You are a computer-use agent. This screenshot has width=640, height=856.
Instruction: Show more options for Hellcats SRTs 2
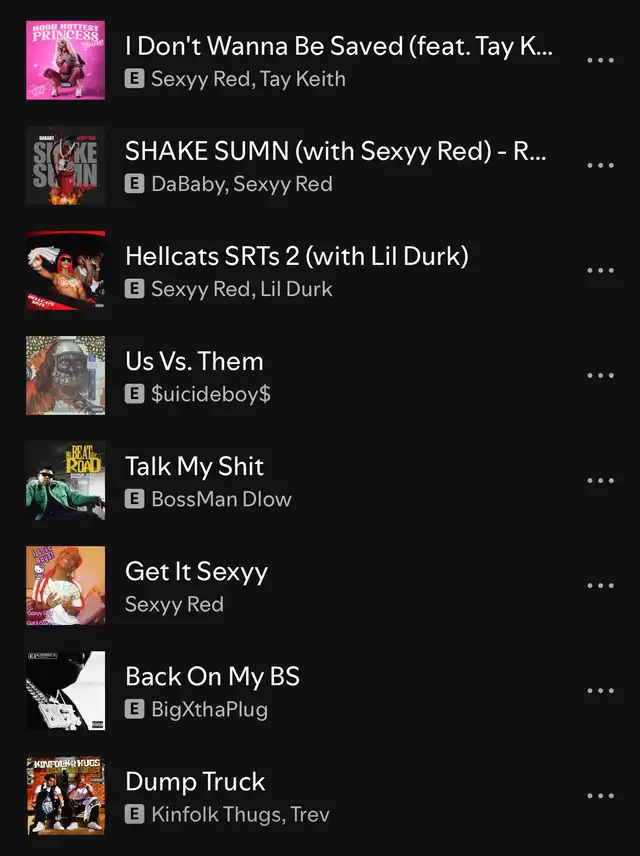600,270
